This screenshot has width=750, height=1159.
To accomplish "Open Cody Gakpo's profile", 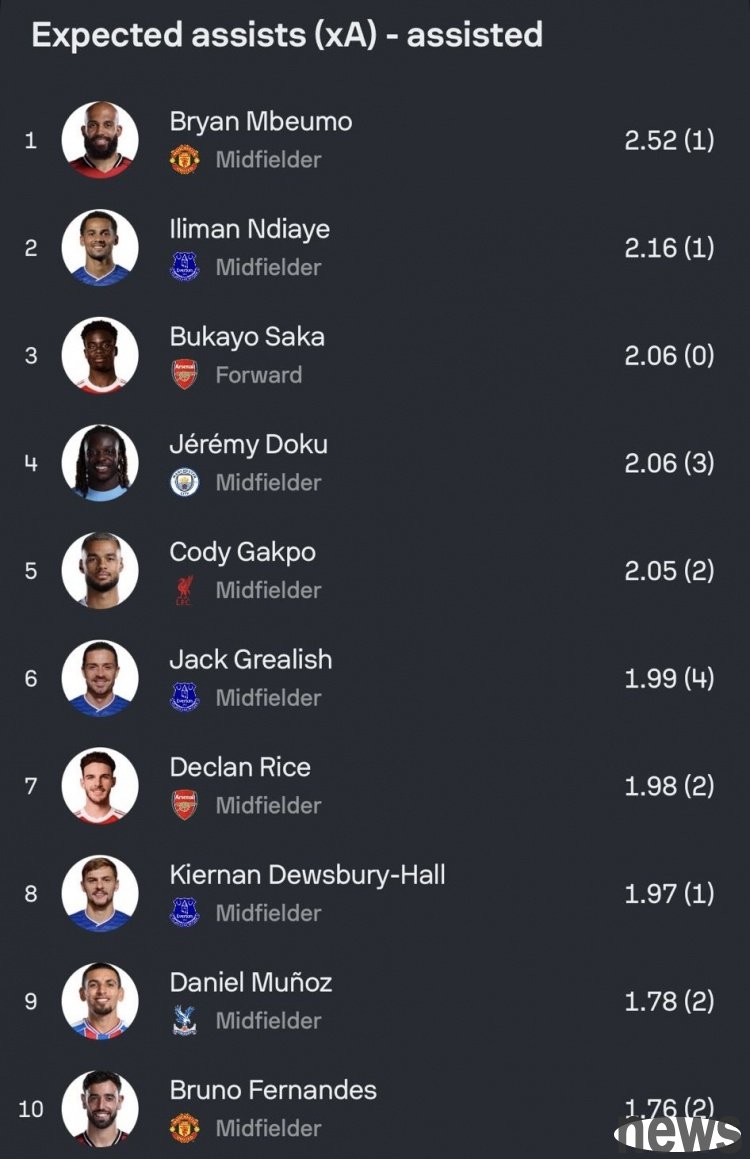I will [x=243, y=553].
